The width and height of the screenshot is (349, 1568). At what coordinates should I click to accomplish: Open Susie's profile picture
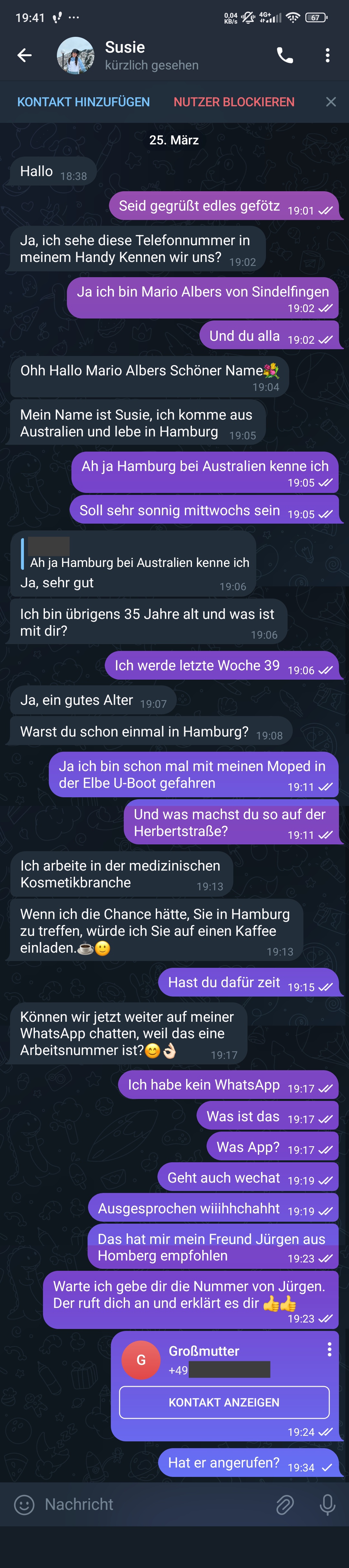coord(76,55)
